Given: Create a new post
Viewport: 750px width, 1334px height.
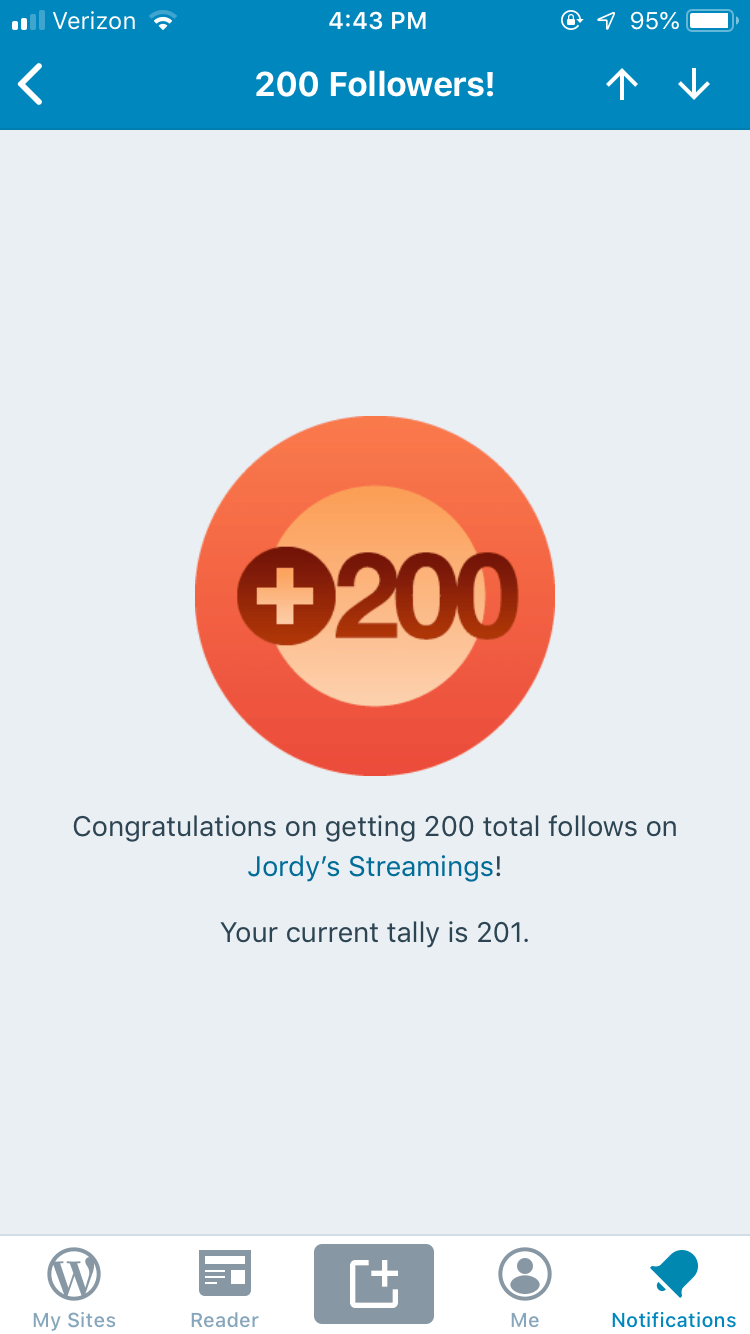Looking at the screenshot, I should (374, 1284).
